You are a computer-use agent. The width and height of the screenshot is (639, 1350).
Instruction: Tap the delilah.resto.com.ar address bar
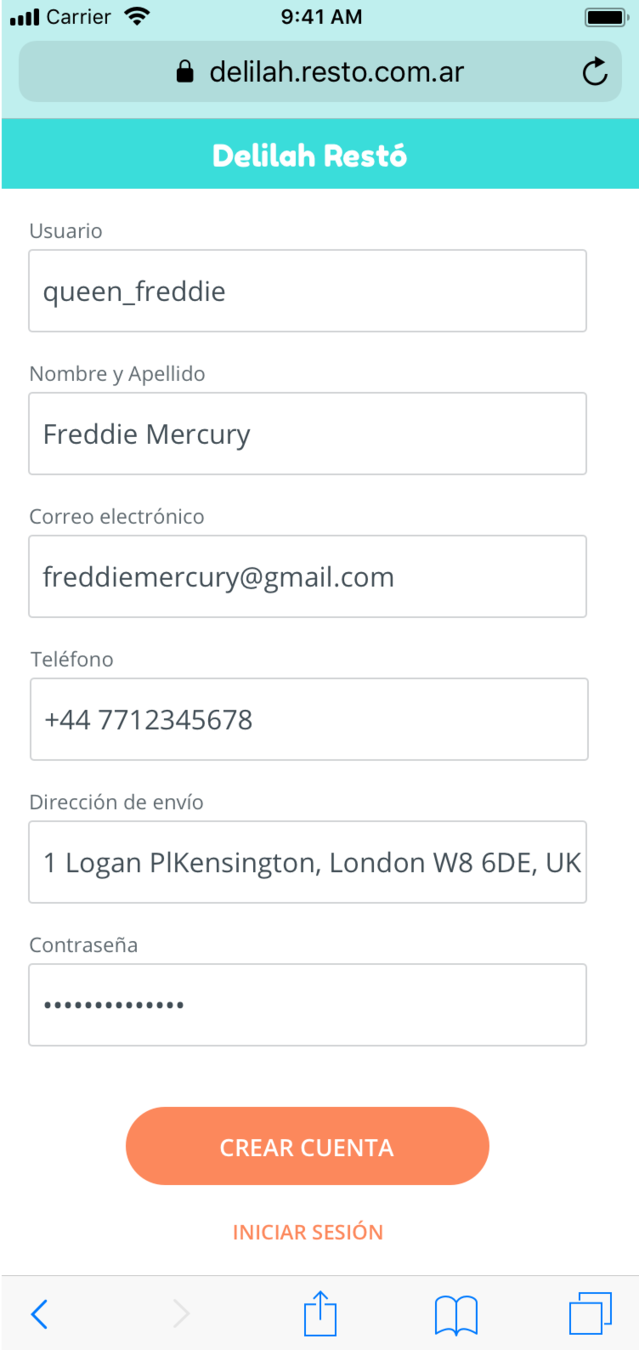pos(320,72)
